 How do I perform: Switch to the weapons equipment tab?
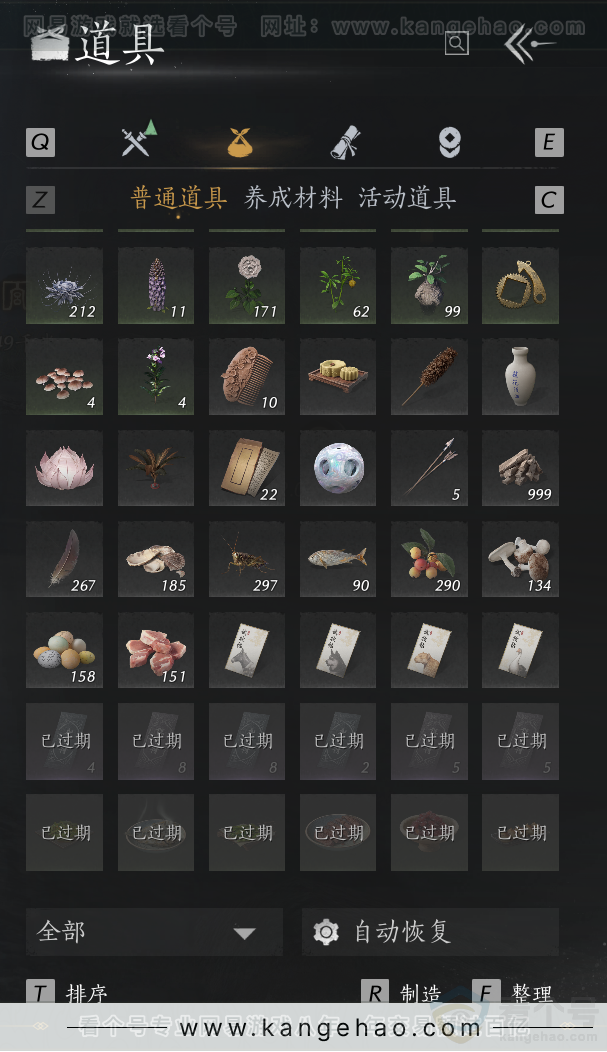click(137, 141)
